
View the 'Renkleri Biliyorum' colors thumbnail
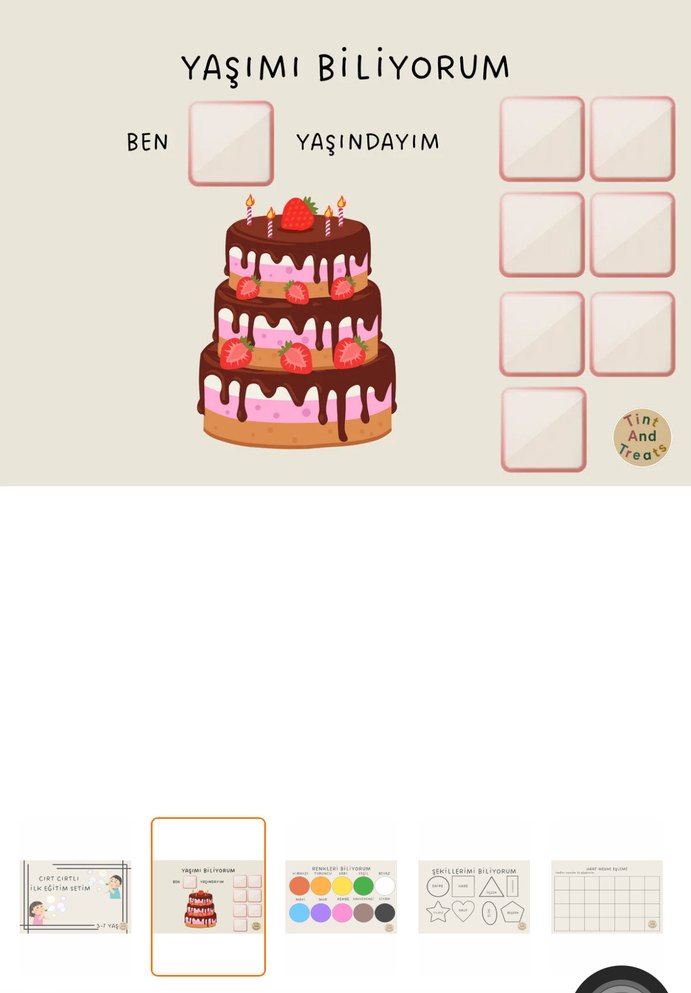tap(341, 896)
